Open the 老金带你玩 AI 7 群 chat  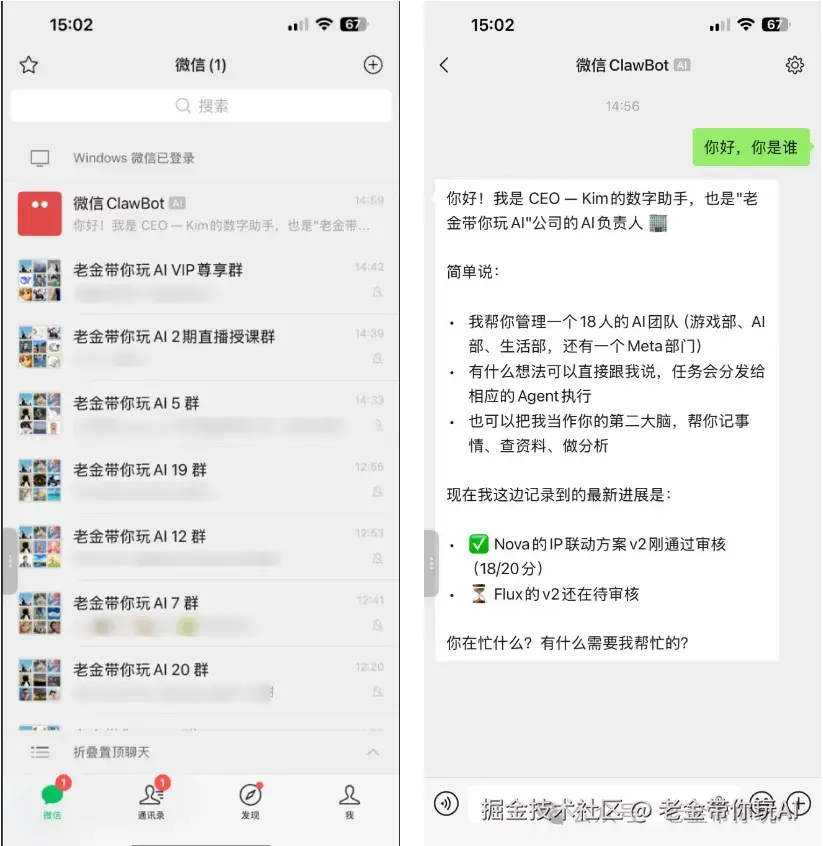200,614
